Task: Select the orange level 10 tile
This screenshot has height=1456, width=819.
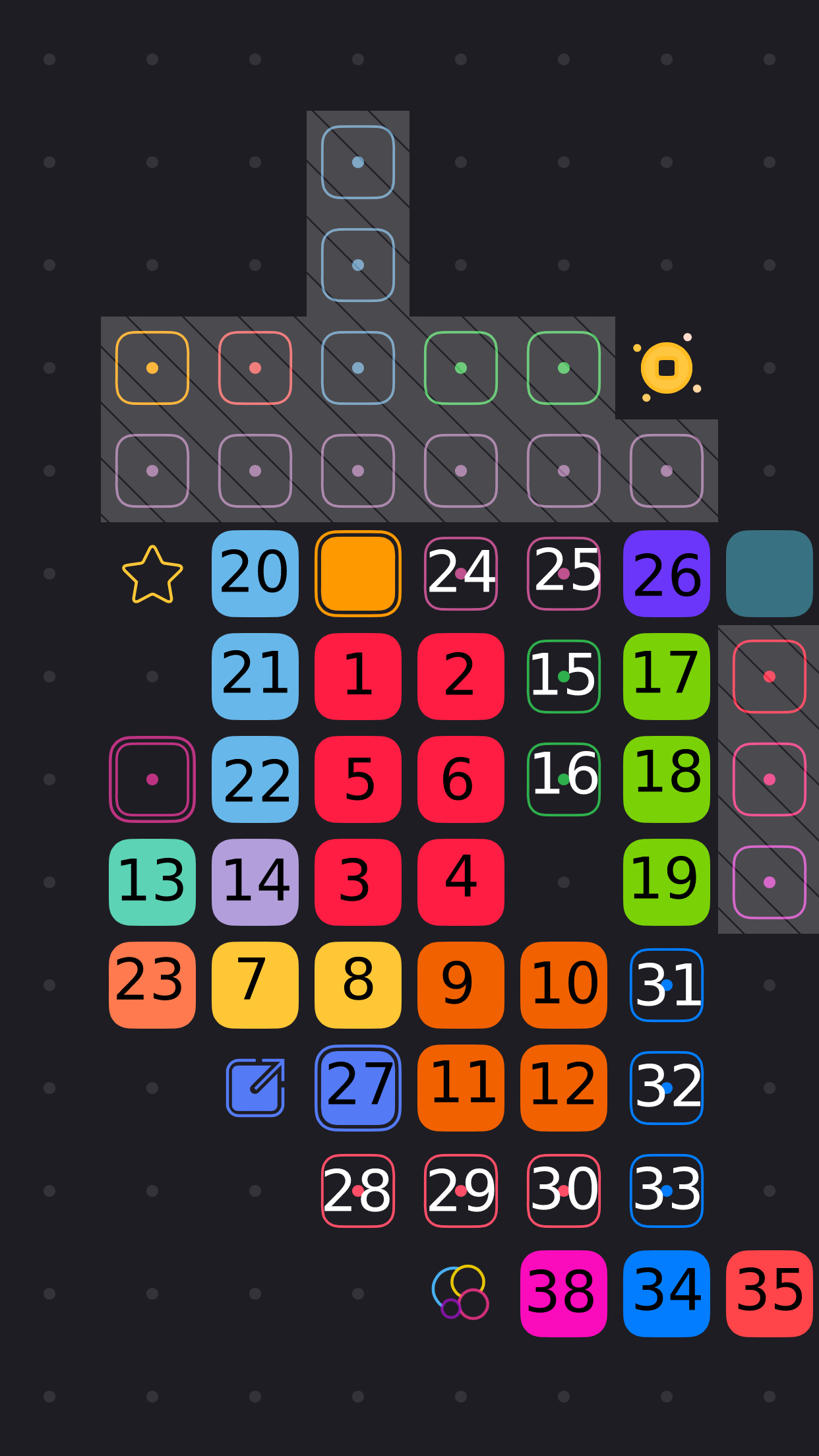Action: [x=564, y=985]
